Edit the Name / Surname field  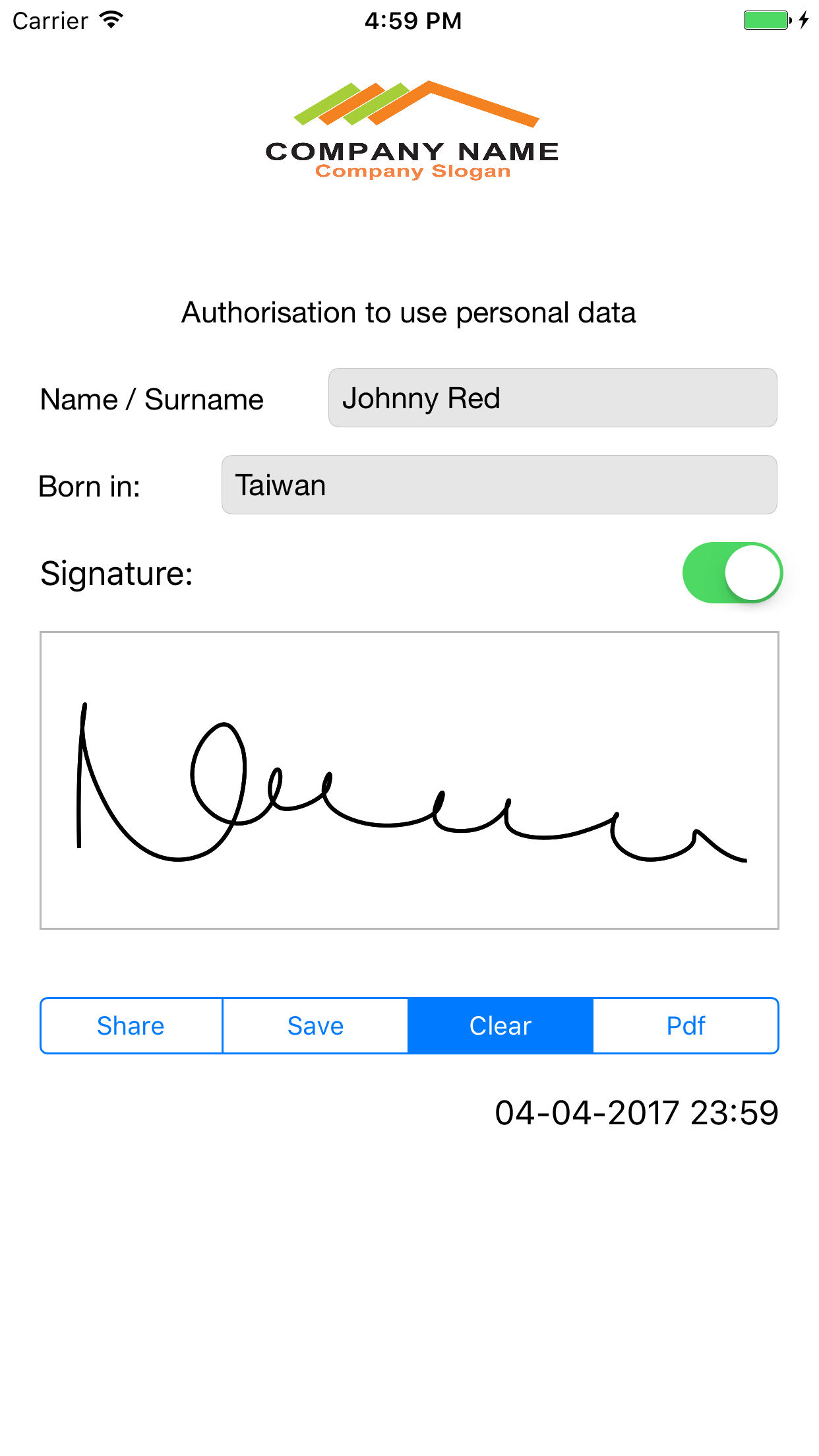coord(553,398)
